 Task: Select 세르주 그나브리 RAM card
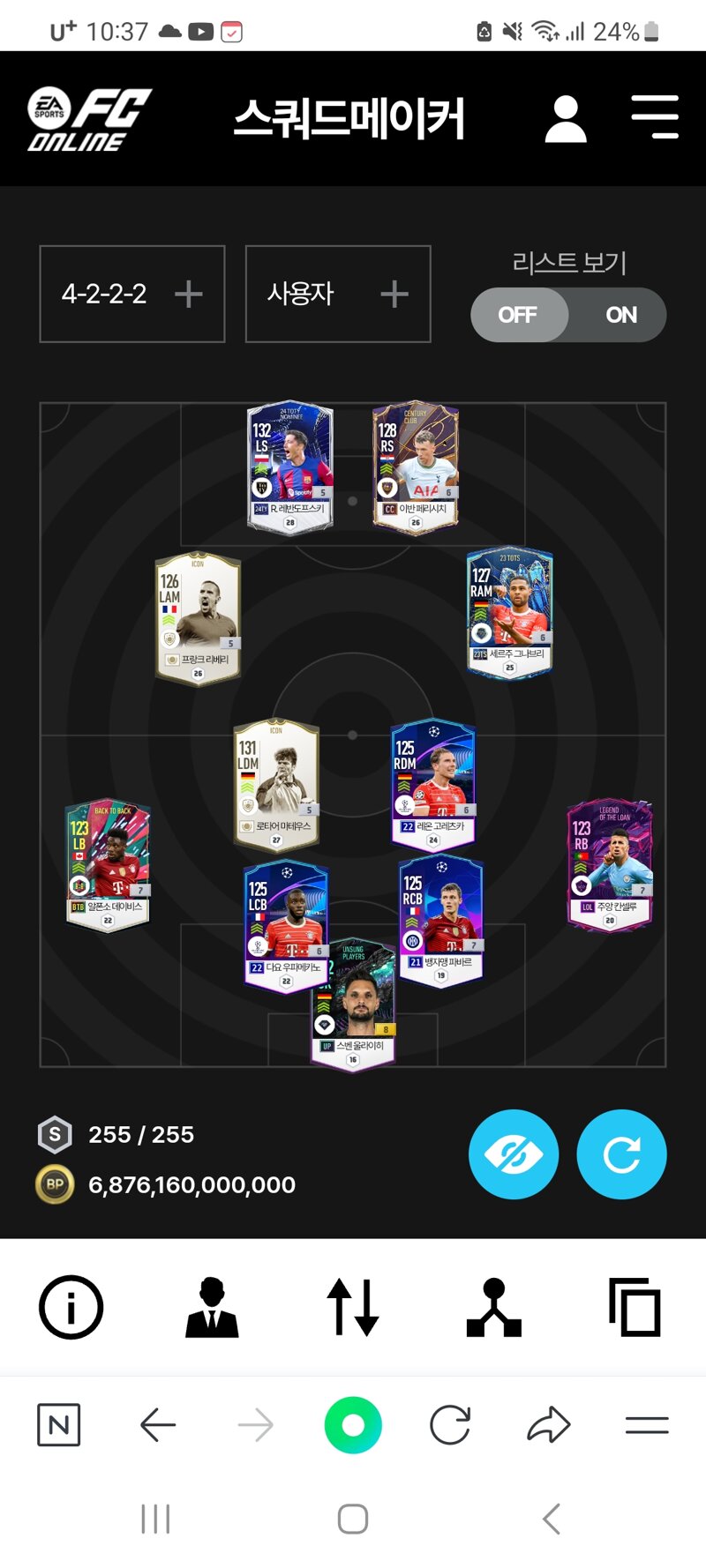pyautogui.click(x=509, y=612)
